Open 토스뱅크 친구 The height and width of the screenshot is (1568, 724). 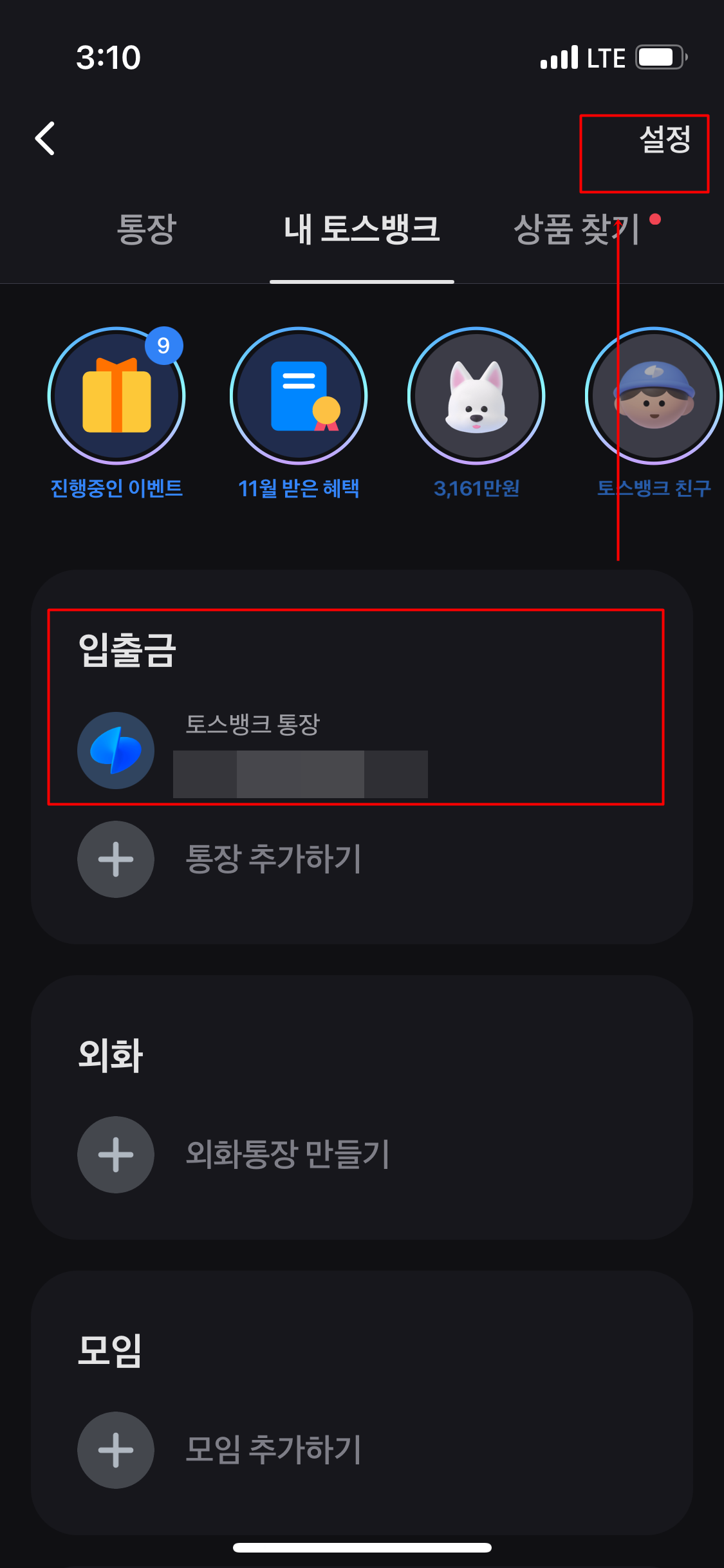coord(654,396)
